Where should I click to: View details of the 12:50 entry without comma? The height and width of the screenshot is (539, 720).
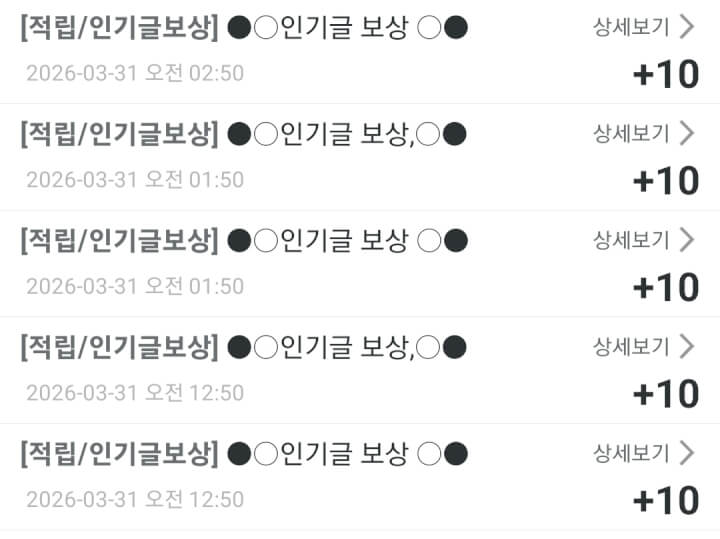click(x=643, y=453)
